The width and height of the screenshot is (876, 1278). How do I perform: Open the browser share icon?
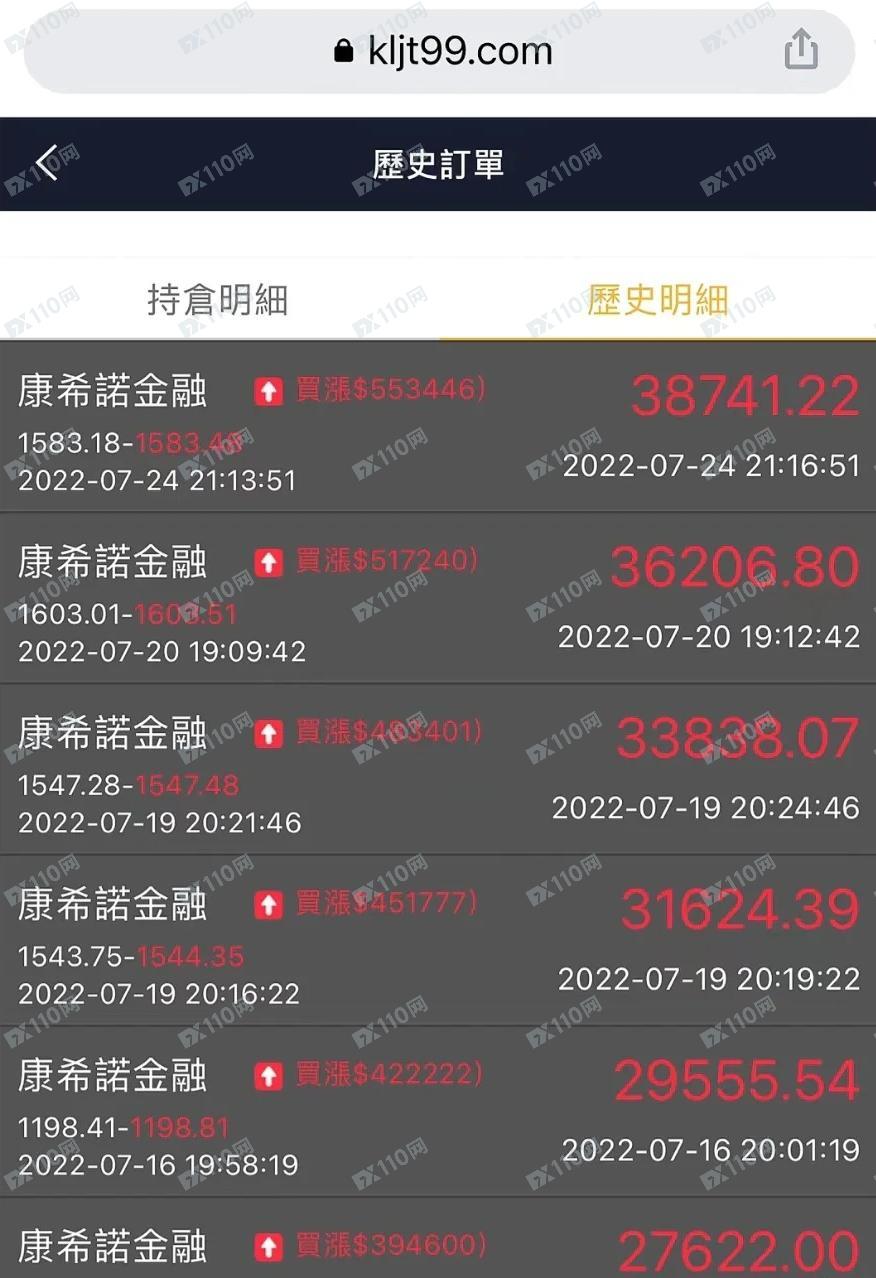pos(801,50)
